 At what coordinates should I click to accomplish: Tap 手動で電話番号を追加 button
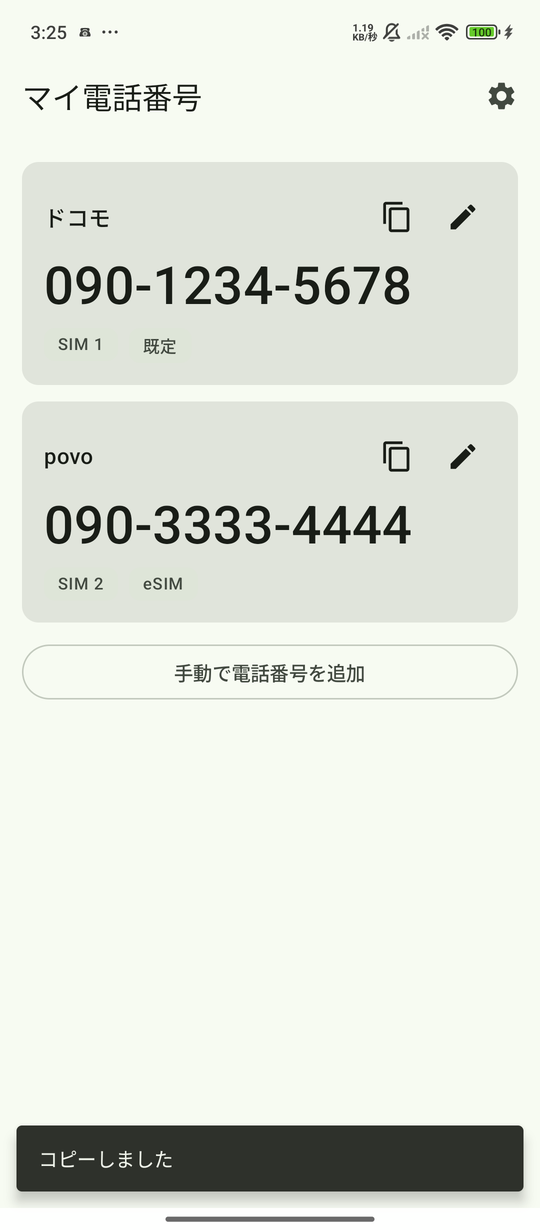point(270,672)
